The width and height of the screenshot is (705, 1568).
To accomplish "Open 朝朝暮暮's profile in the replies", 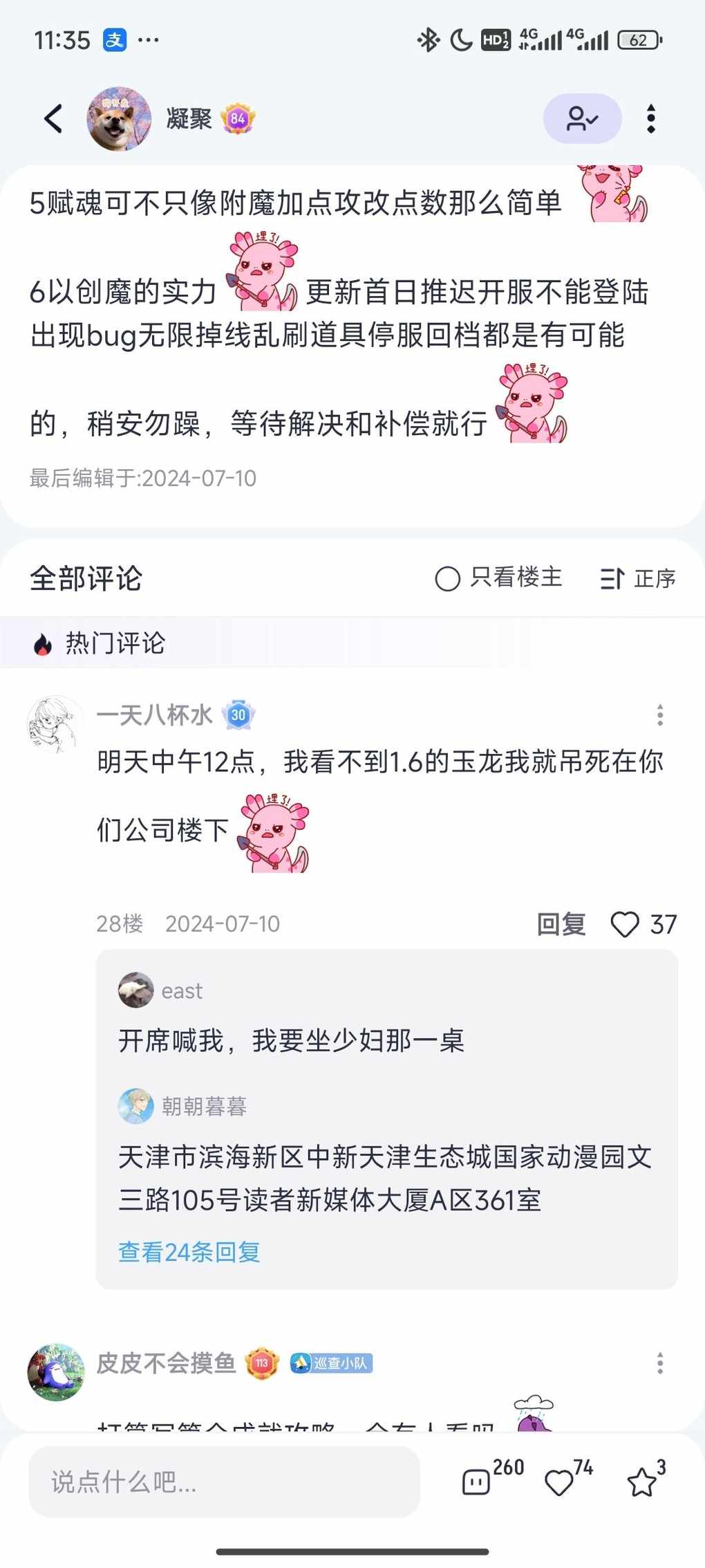I will tap(136, 1106).
